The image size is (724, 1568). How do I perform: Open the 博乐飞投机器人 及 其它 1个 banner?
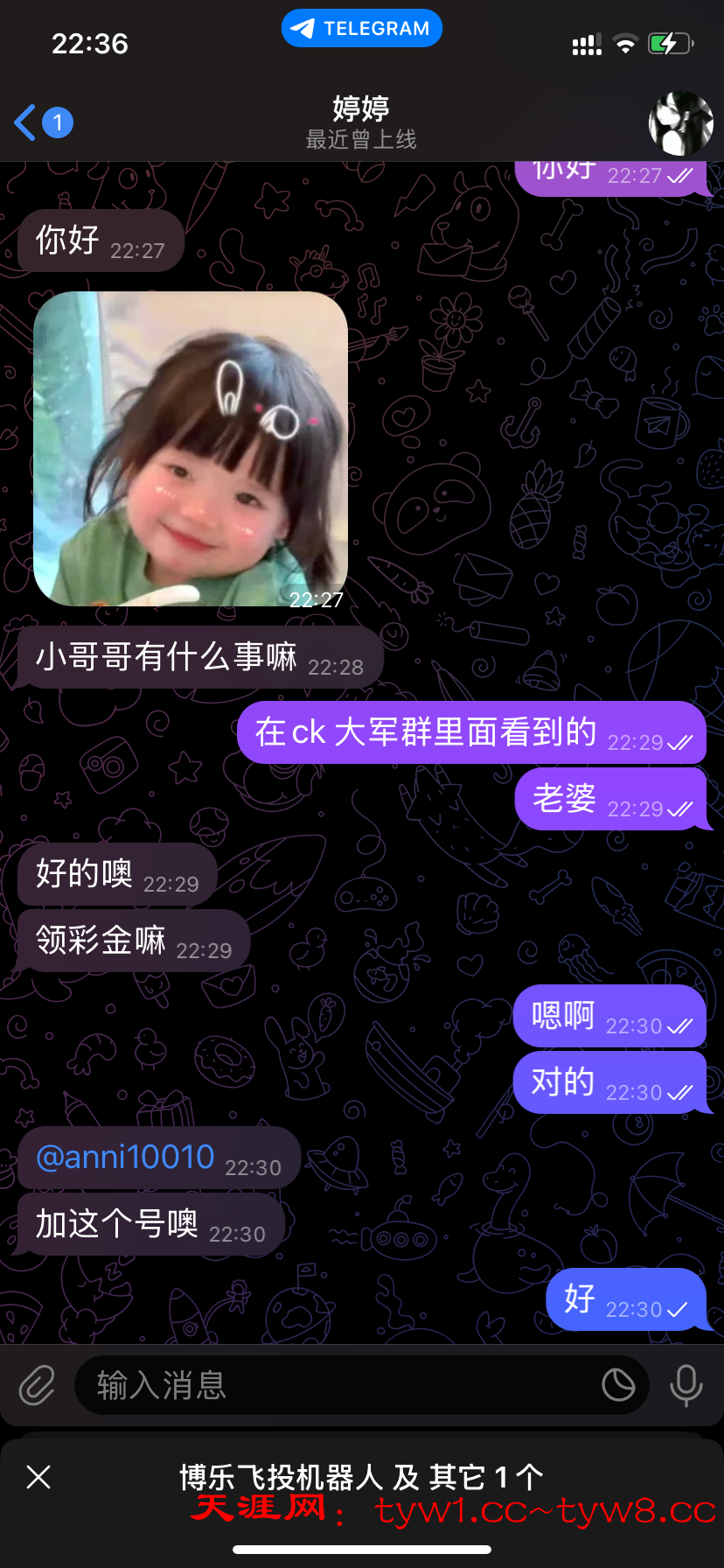point(361,1477)
